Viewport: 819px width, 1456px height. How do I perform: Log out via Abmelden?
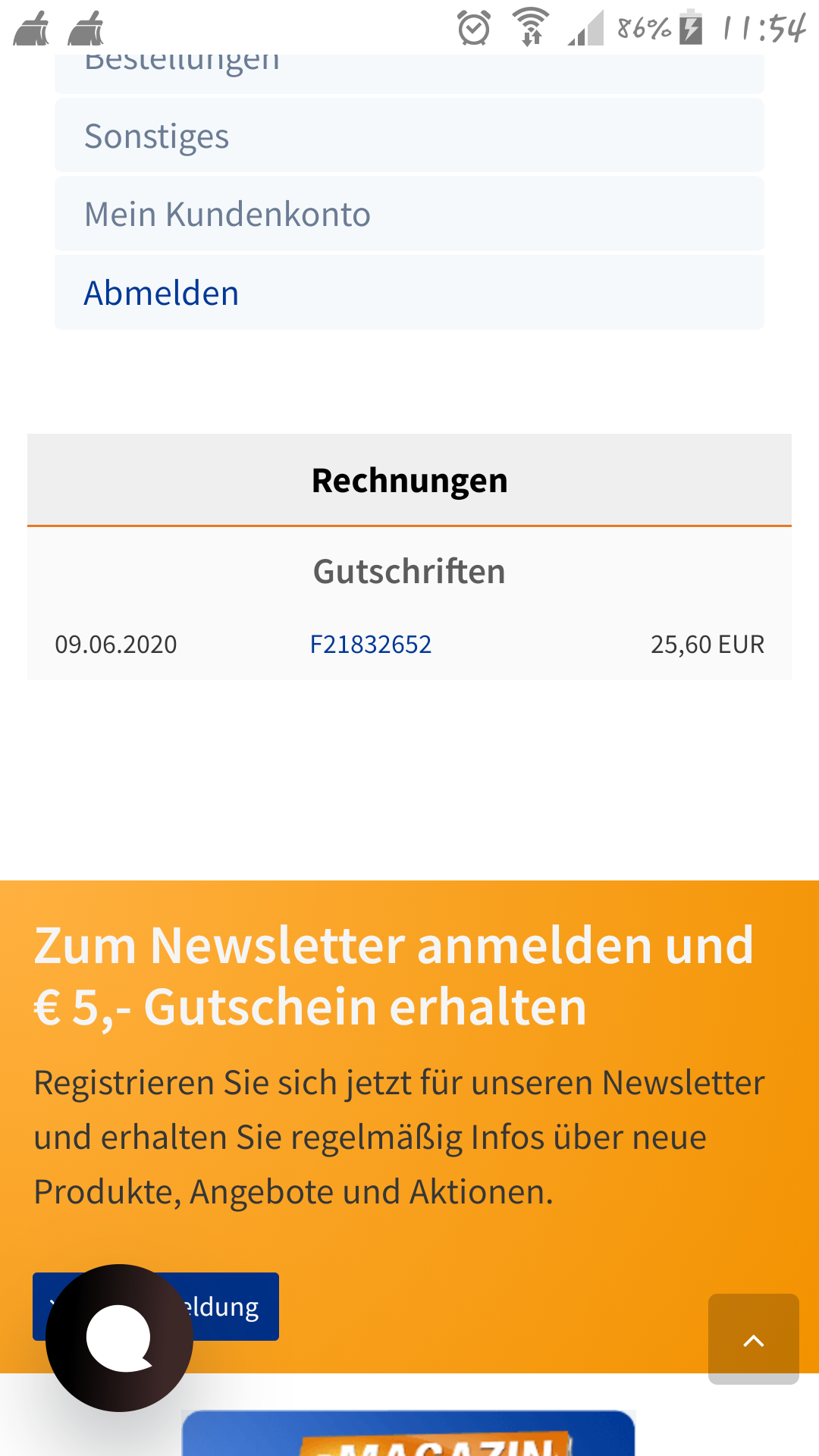click(409, 293)
